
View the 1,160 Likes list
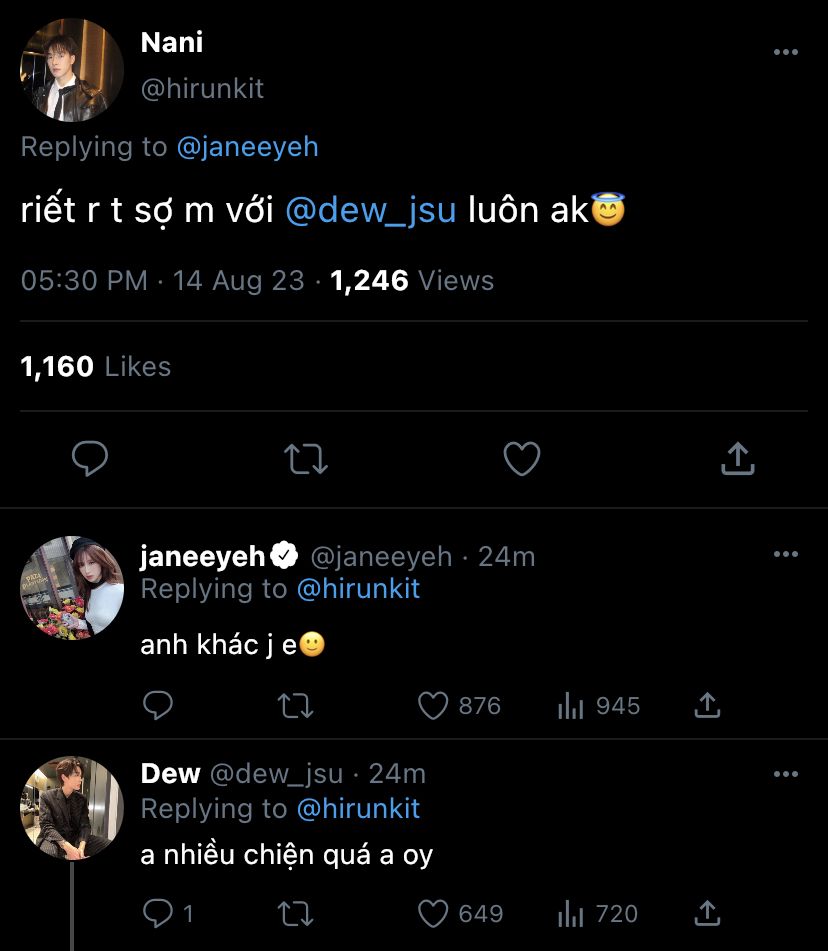pos(95,367)
